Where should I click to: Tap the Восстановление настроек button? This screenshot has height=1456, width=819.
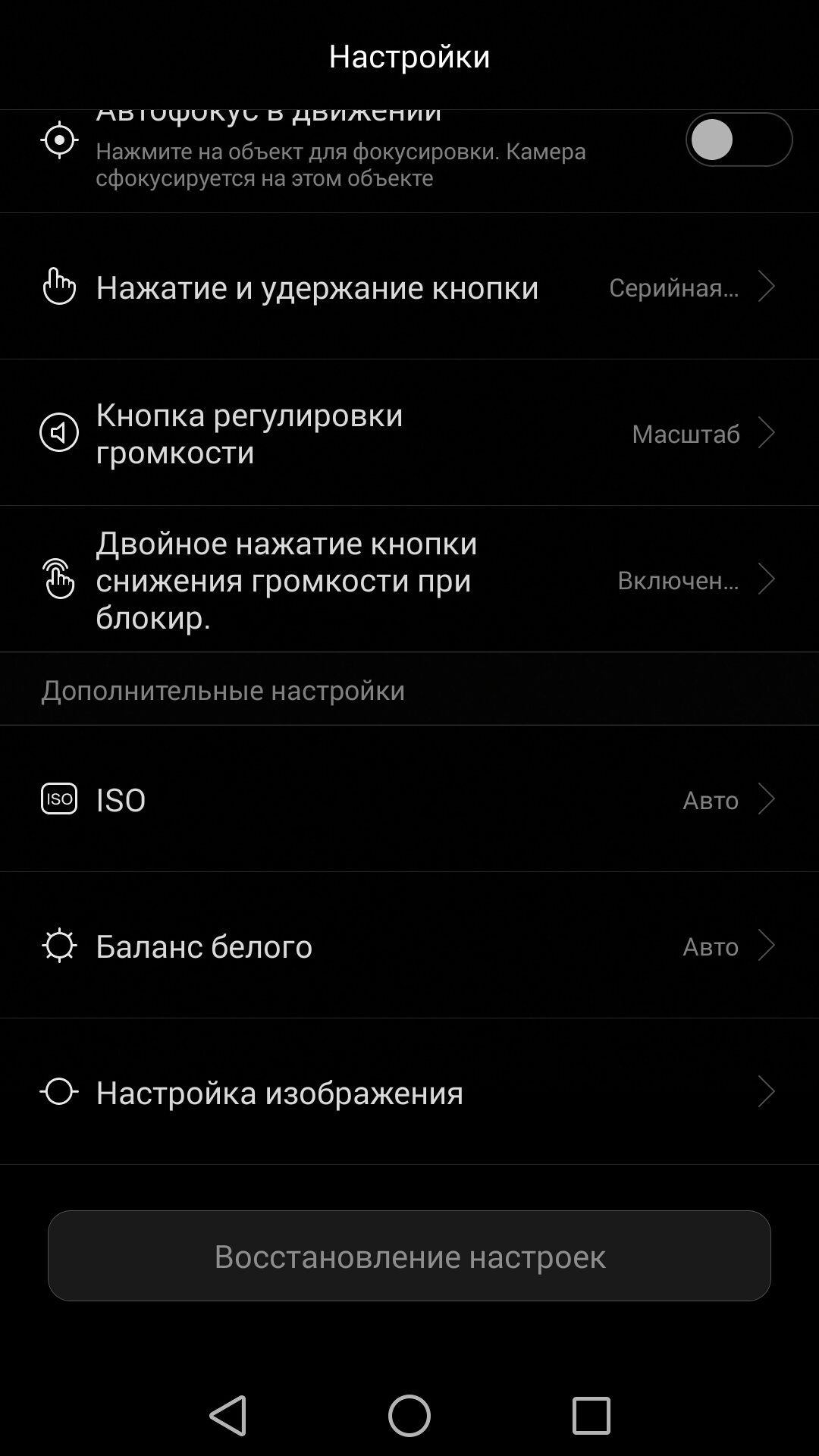pyautogui.click(x=409, y=1257)
